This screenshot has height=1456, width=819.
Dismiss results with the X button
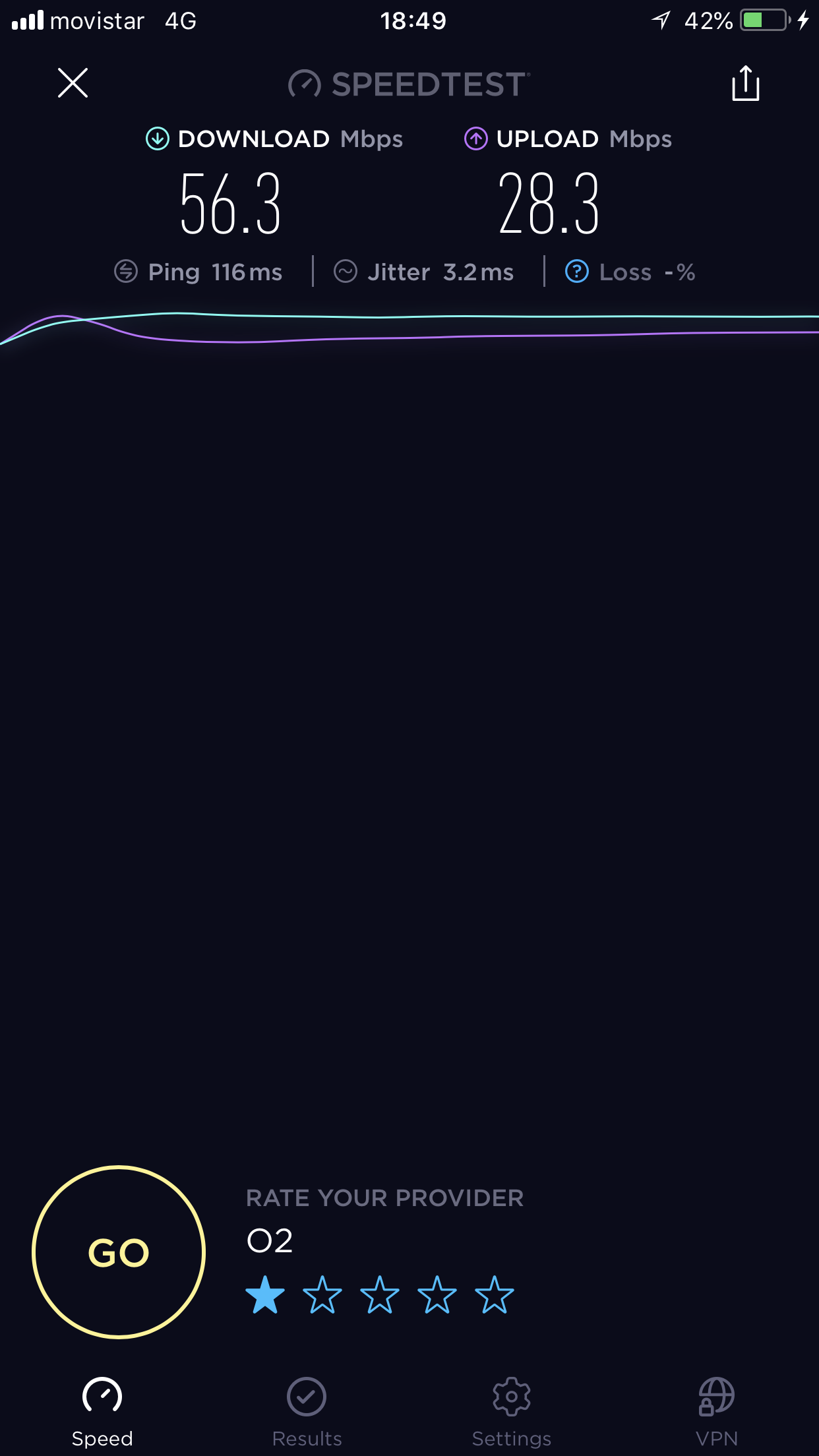[x=73, y=83]
